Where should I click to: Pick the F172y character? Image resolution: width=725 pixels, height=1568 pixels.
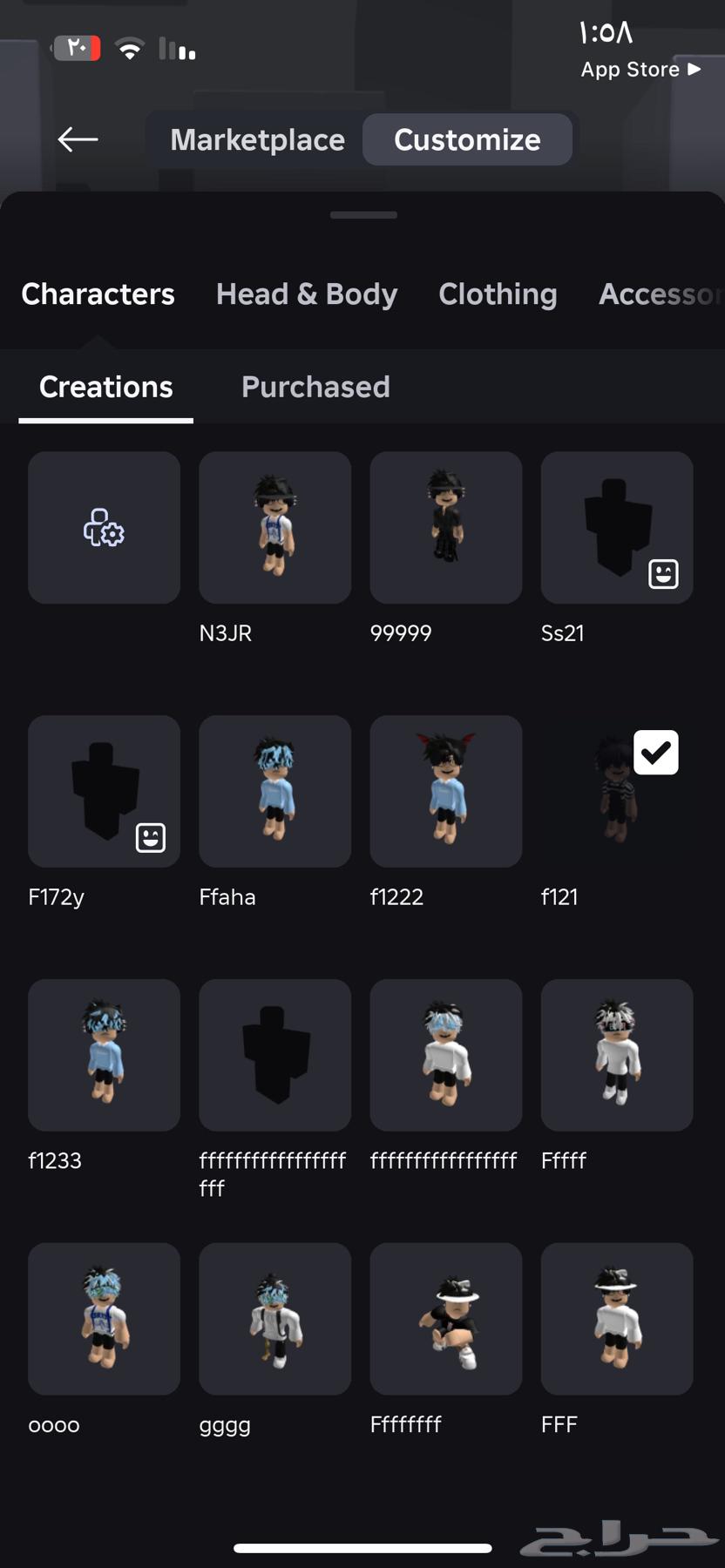[104, 791]
